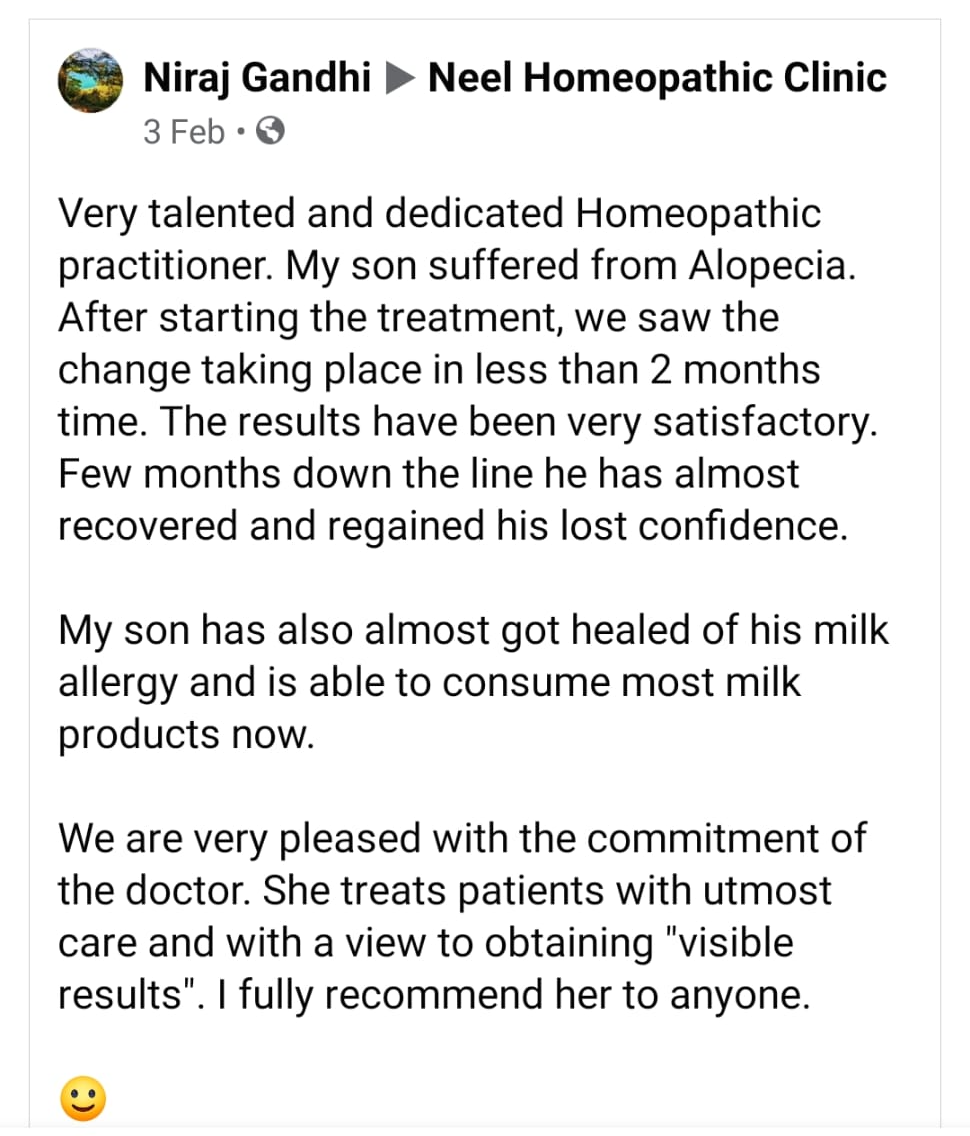Open Niraj Gandhi's profile picture
Screen dimensions: 970x1136
(x=92, y=81)
